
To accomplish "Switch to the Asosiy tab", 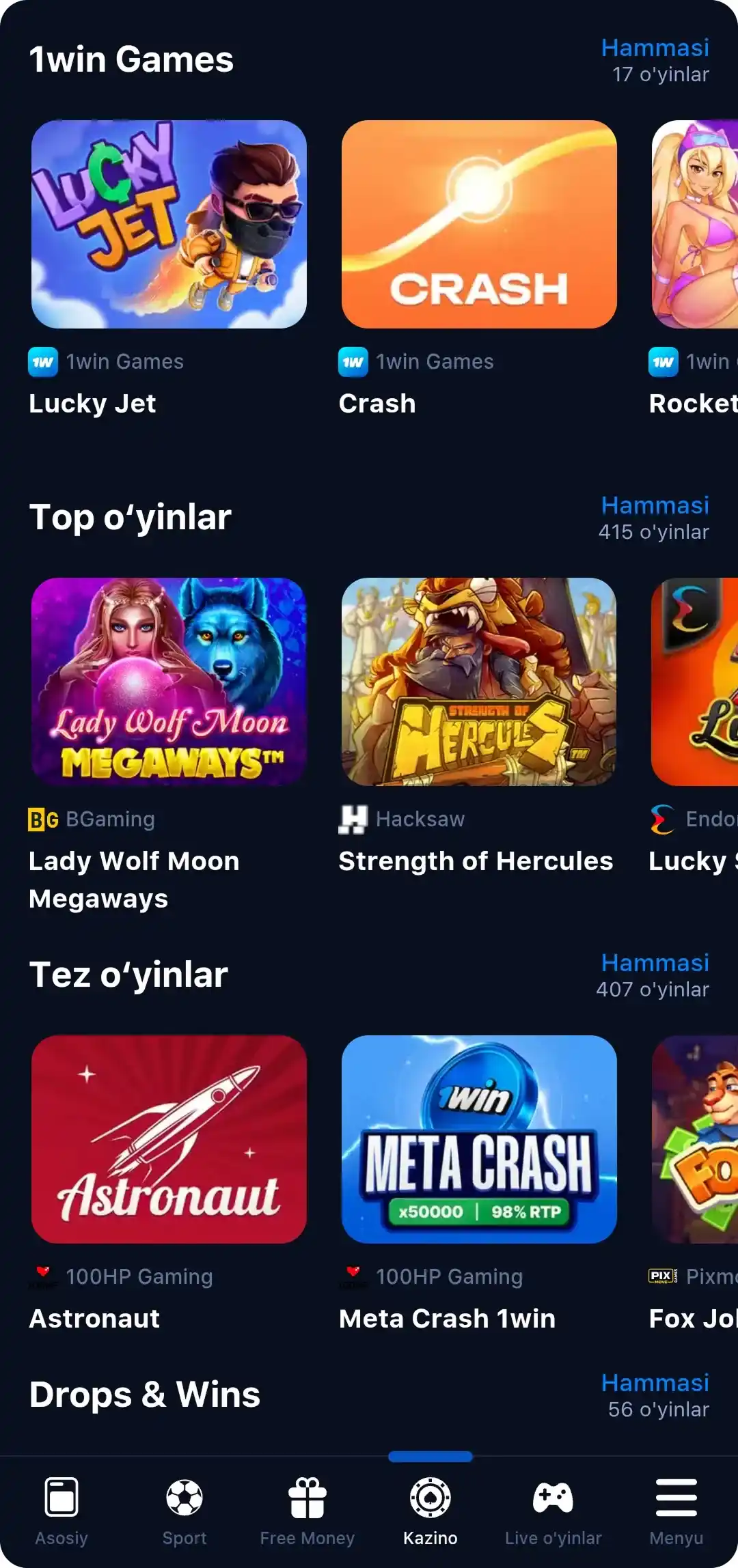I will [61, 1511].
